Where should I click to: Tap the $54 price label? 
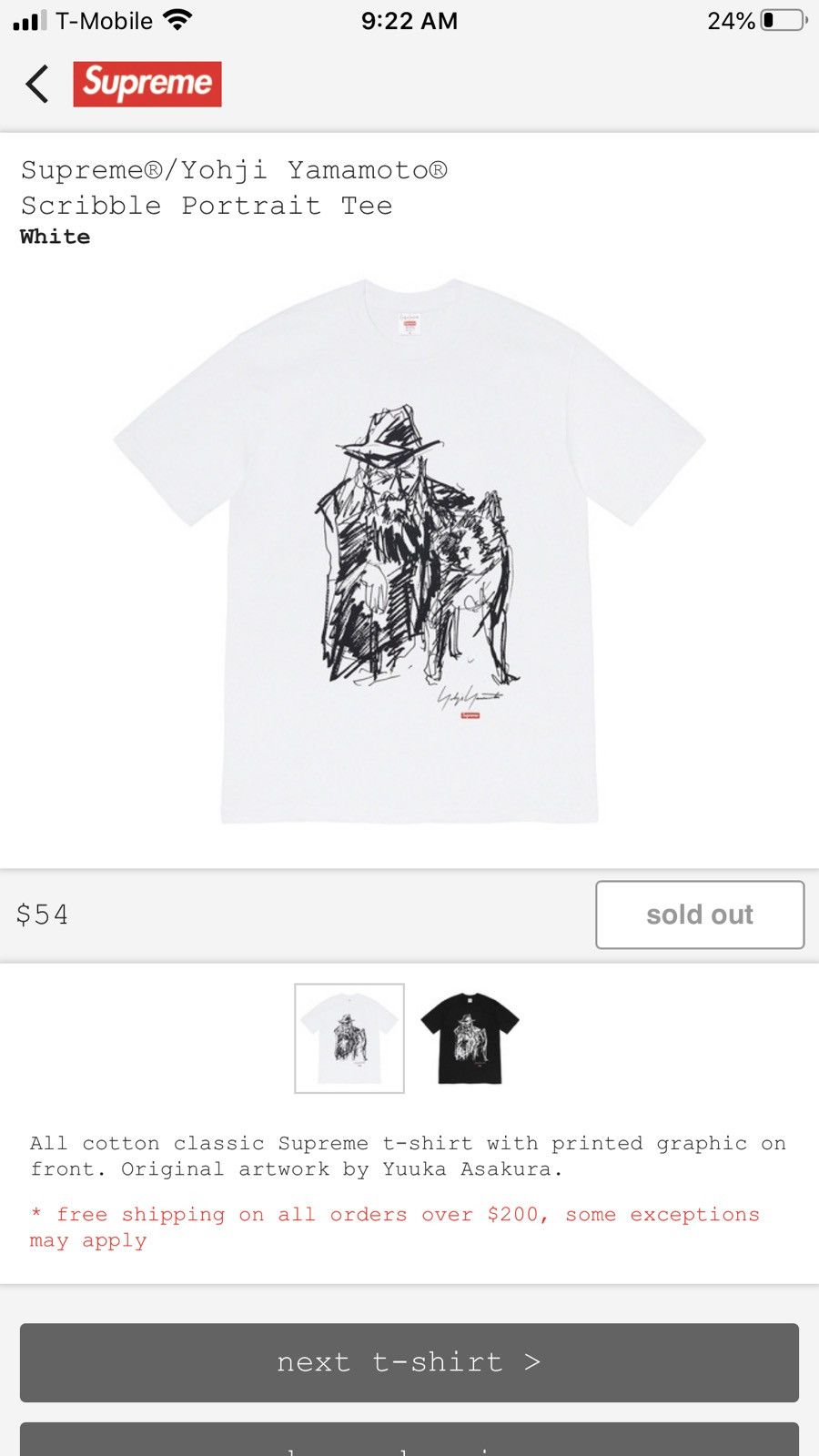point(43,915)
